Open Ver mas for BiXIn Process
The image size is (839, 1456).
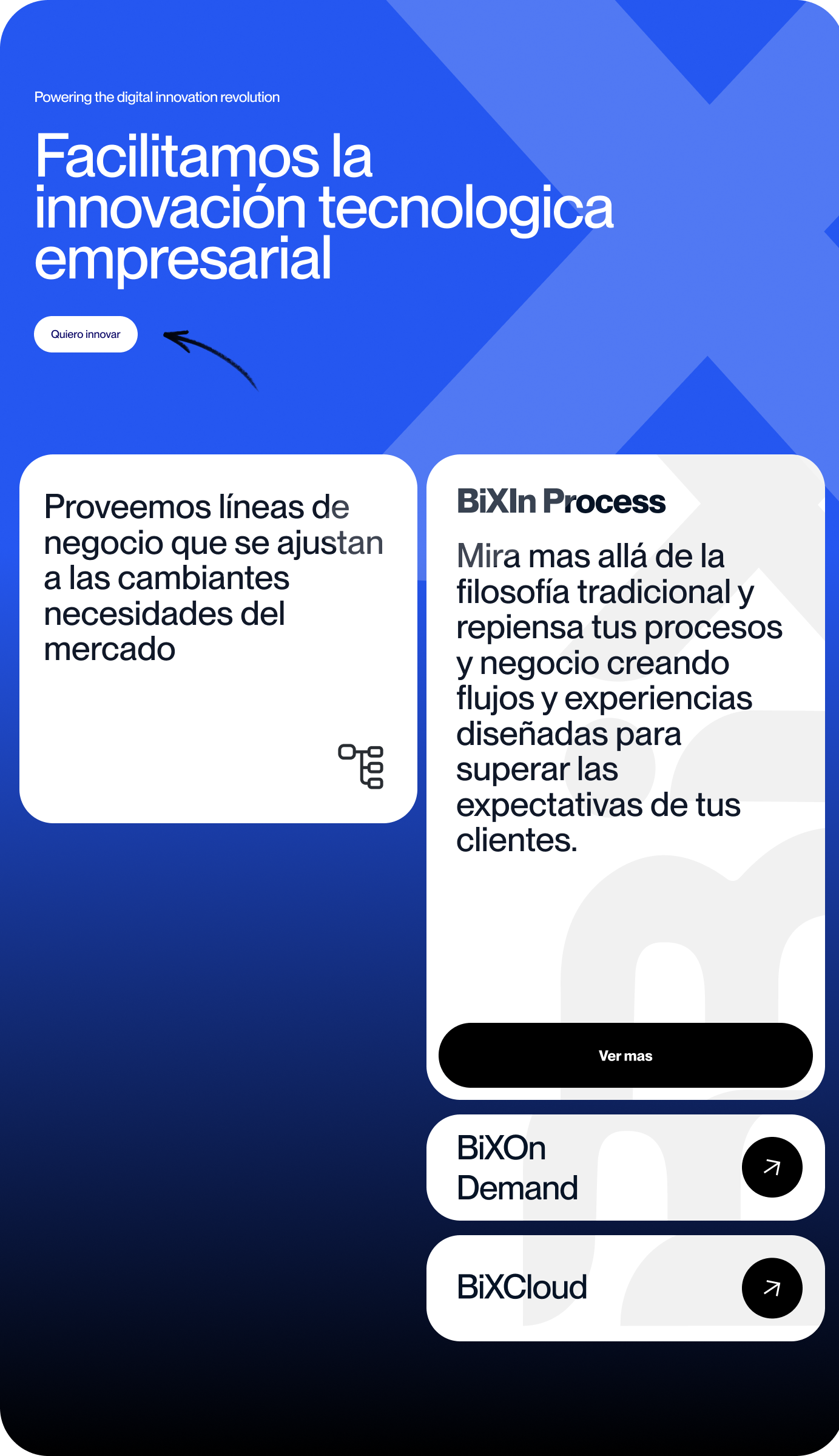click(625, 1056)
